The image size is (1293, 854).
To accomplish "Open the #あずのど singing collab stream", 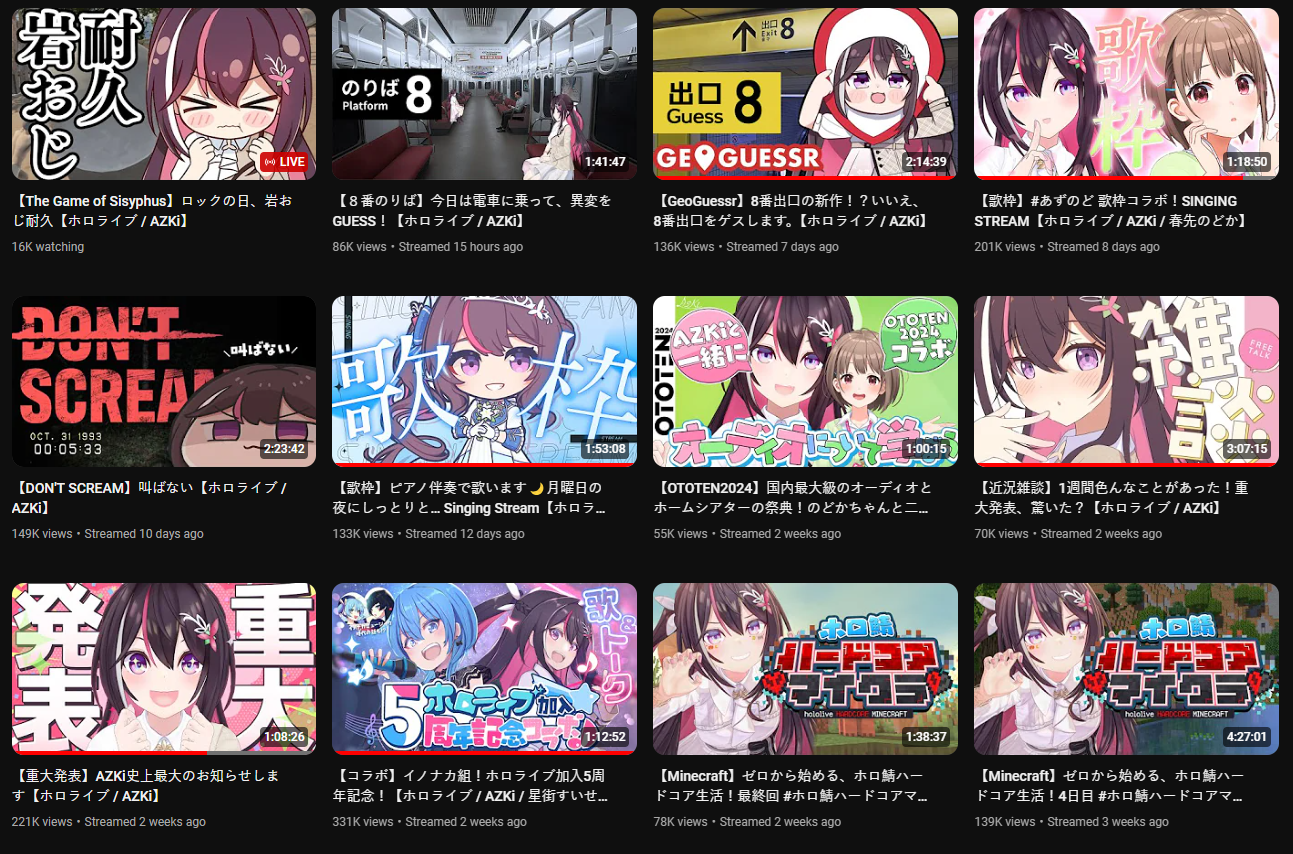I will point(1126,94).
